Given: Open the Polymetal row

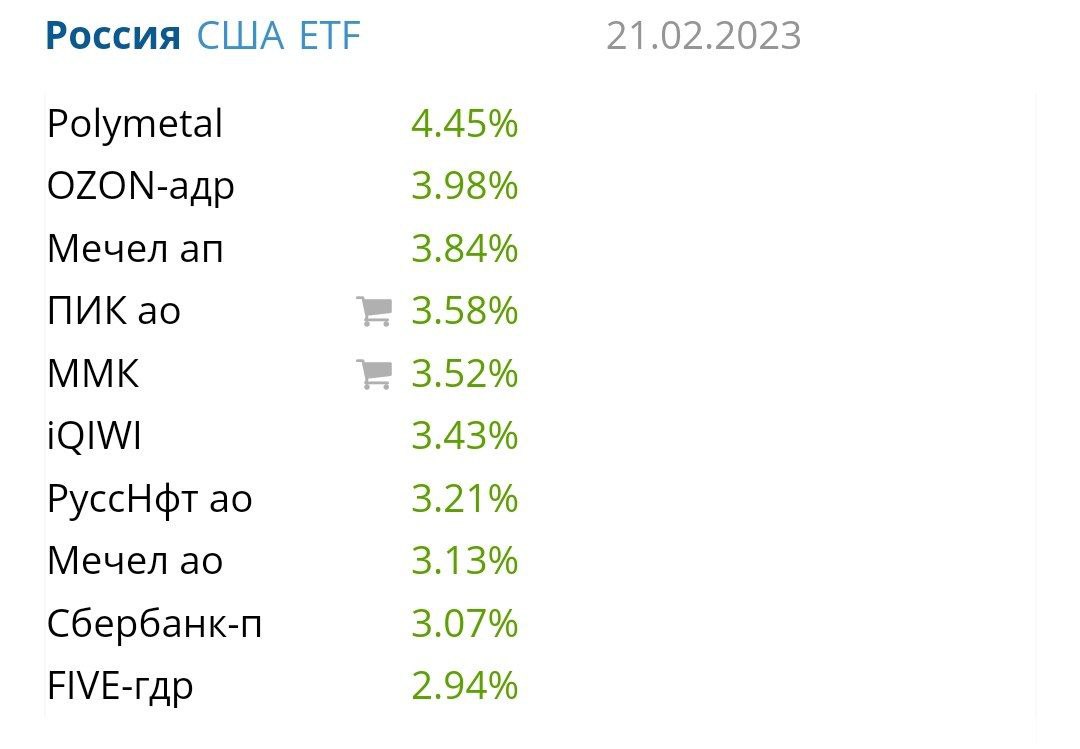Looking at the screenshot, I should 135,124.
